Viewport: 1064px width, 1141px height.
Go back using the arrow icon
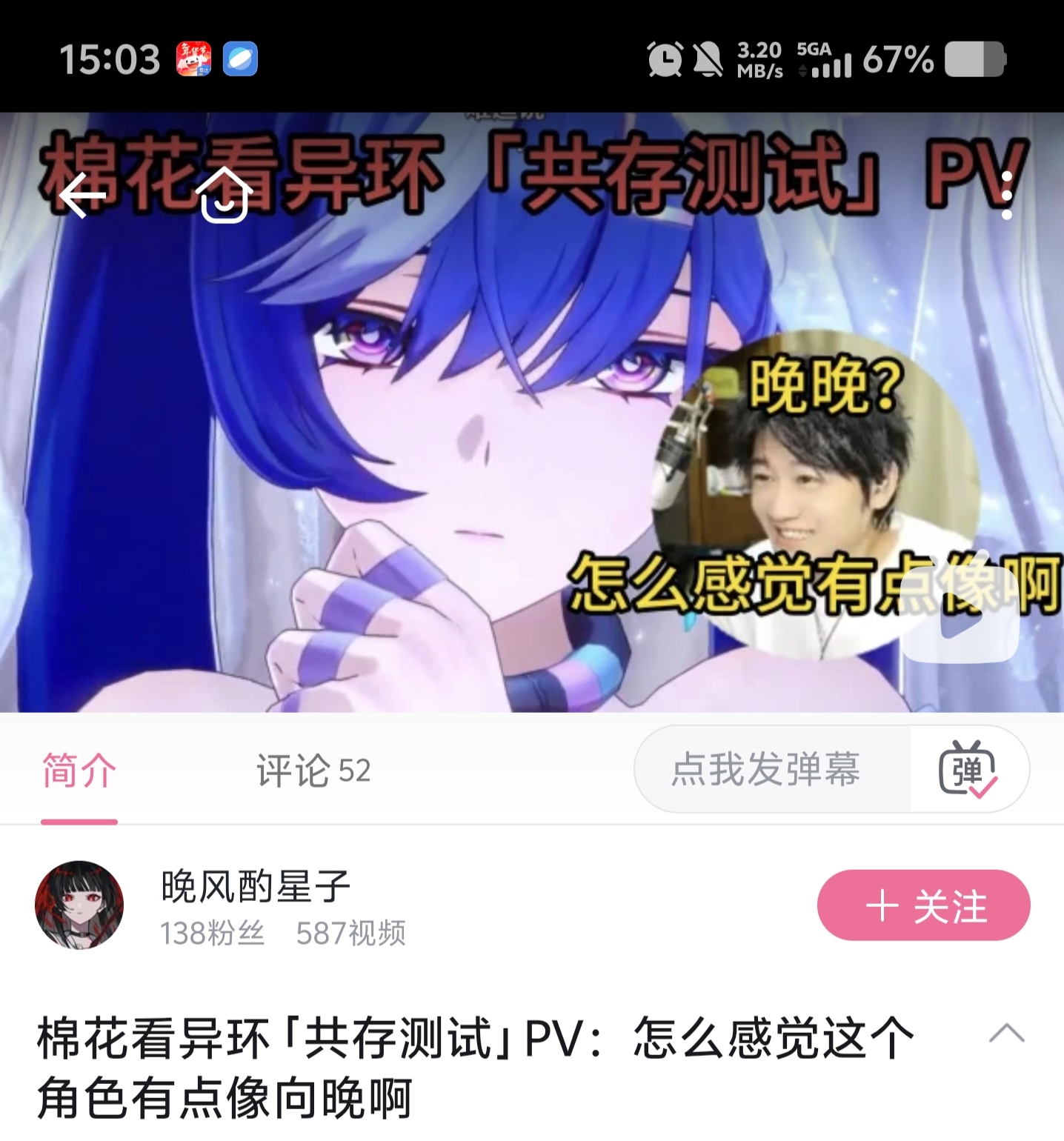[83, 196]
